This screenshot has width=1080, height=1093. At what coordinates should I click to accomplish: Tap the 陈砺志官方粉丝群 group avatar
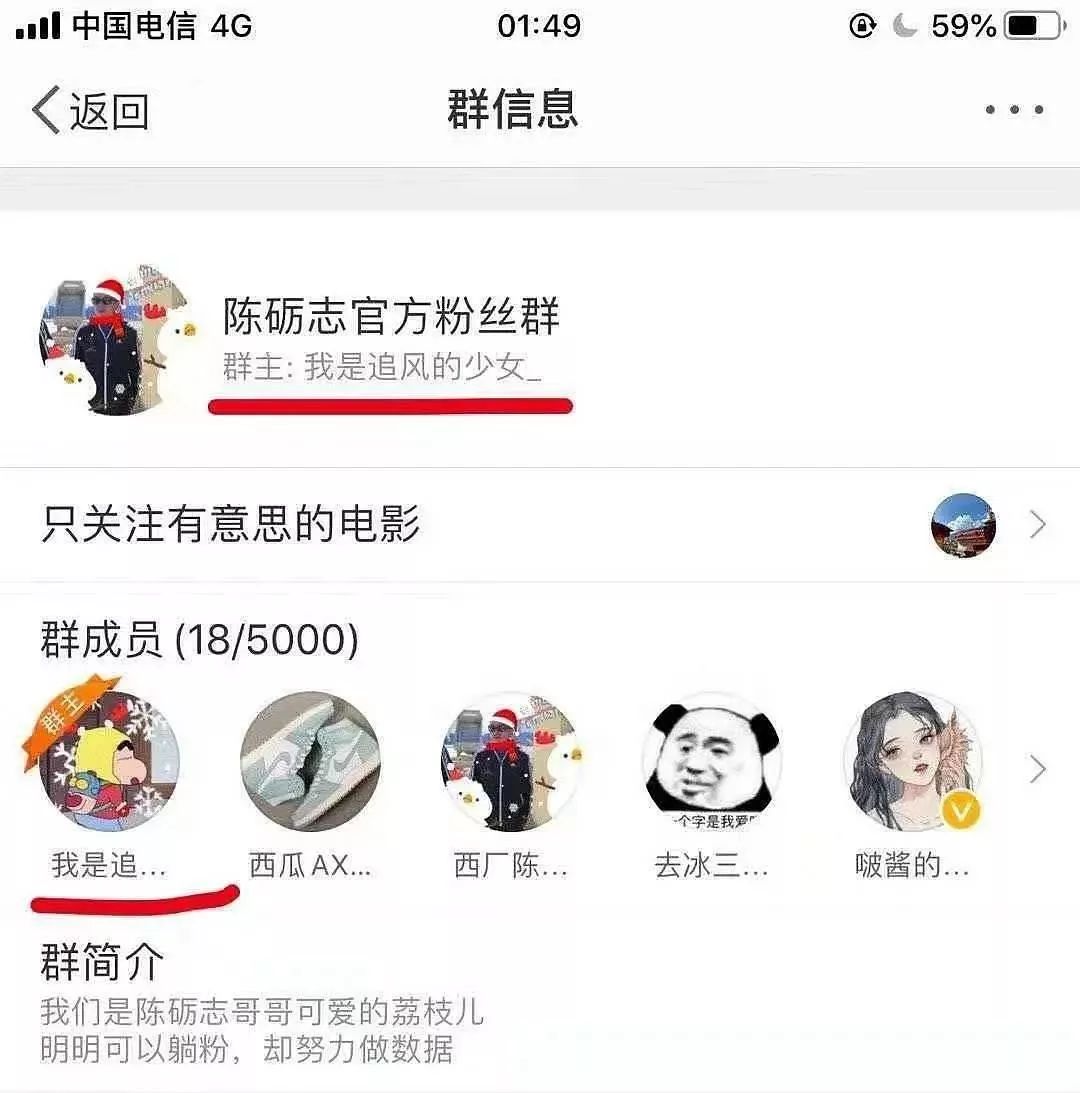coord(115,341)
